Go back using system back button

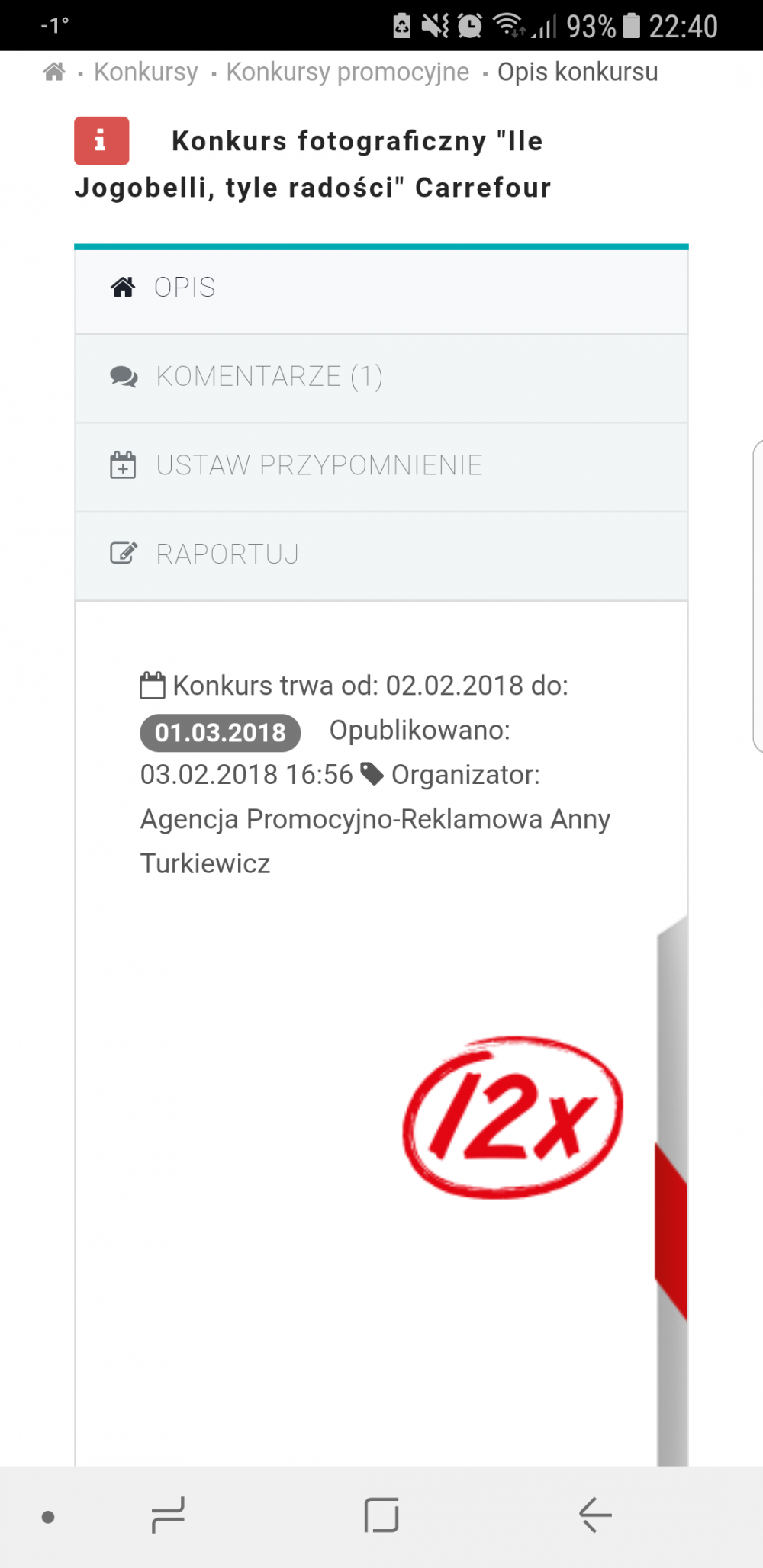tap(595, 1515)
